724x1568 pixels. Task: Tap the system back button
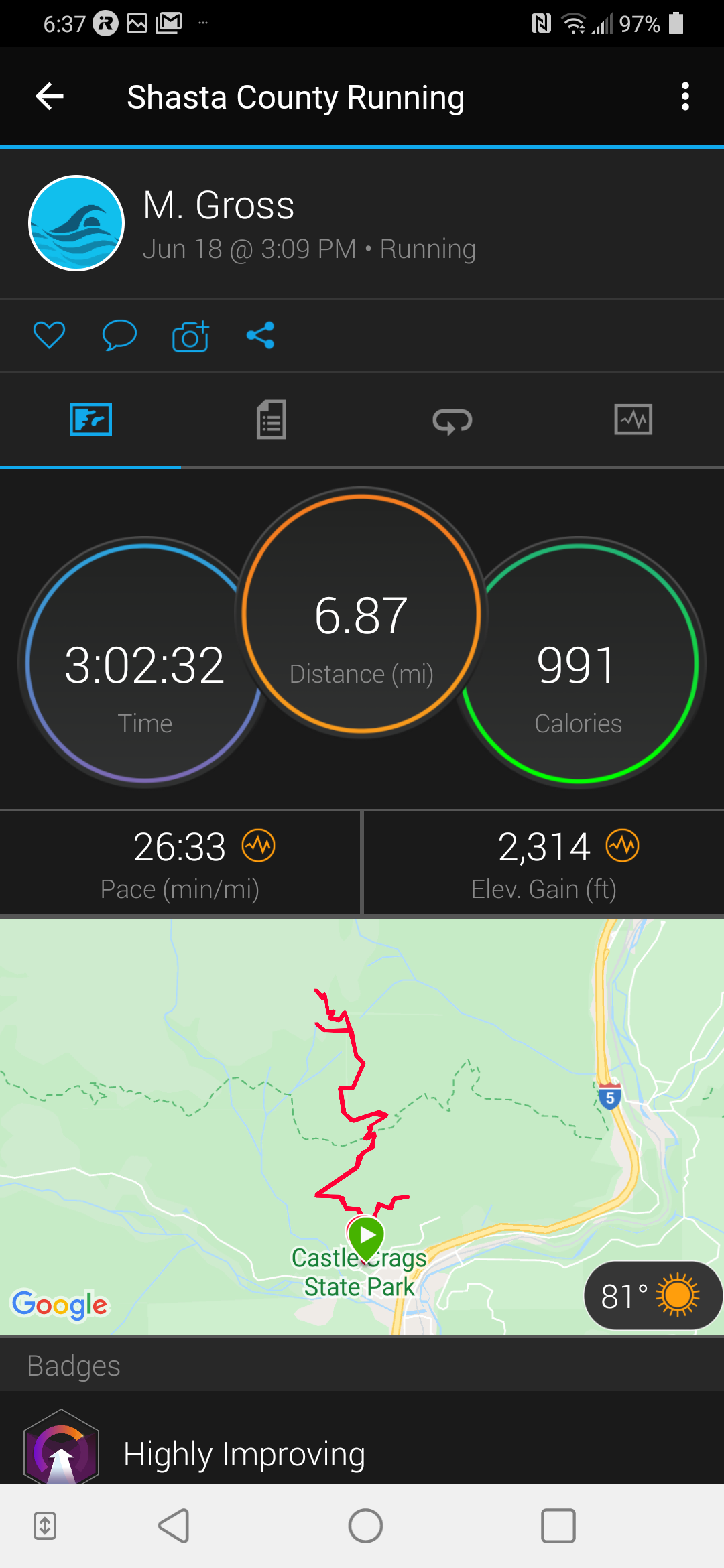pos(174,1526)
